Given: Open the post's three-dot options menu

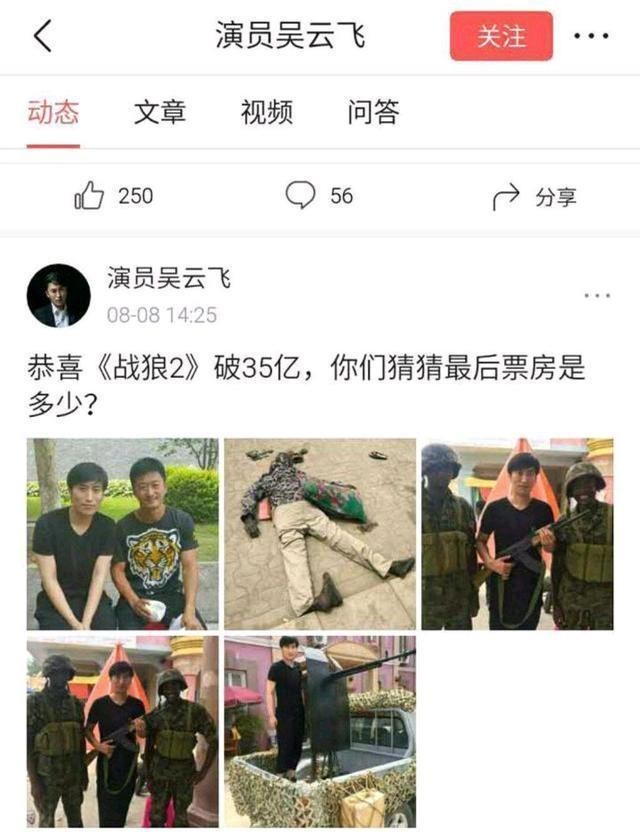Looking at the screenshot, I should pyautogui.click(x=596, y=296).
